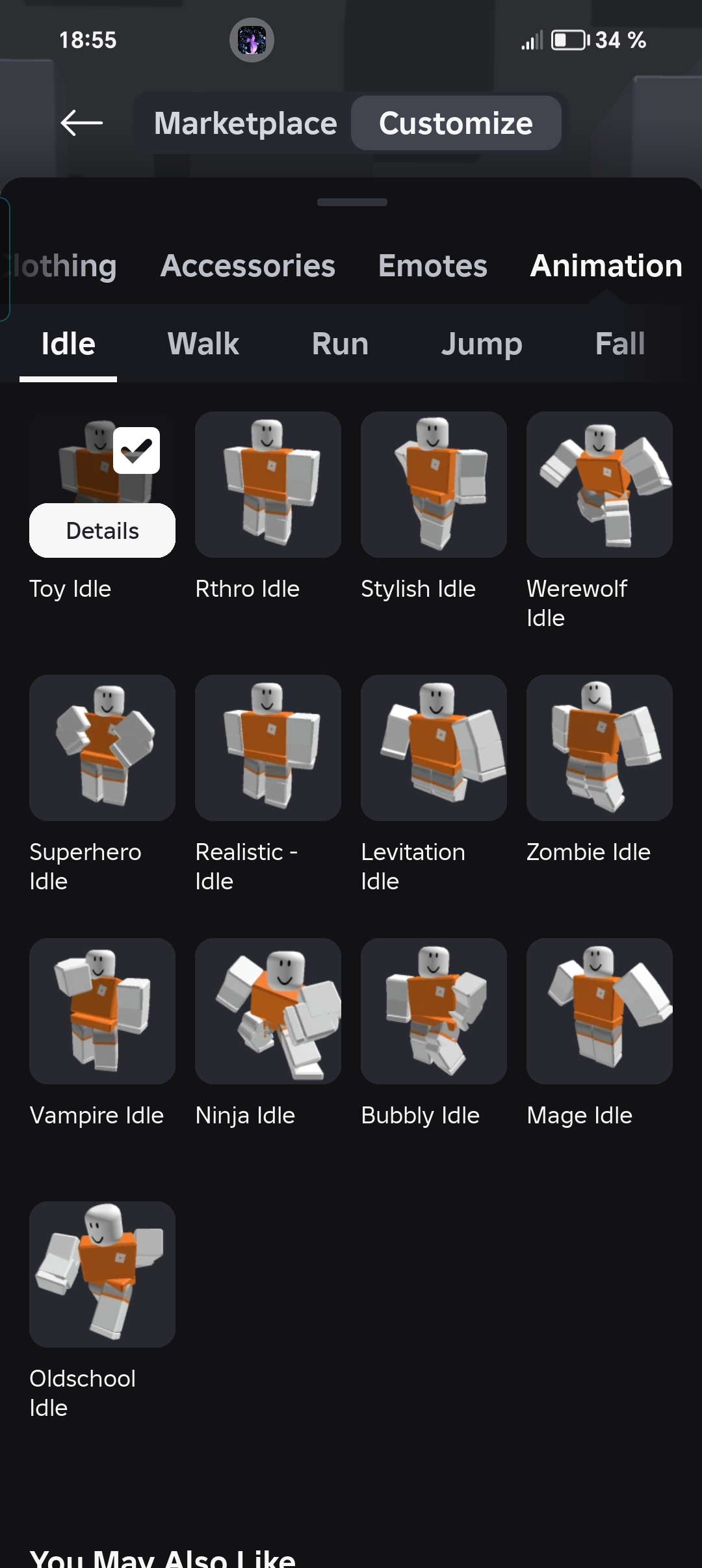
Task: Select the Levitation Idle animation
Action: 434,748
